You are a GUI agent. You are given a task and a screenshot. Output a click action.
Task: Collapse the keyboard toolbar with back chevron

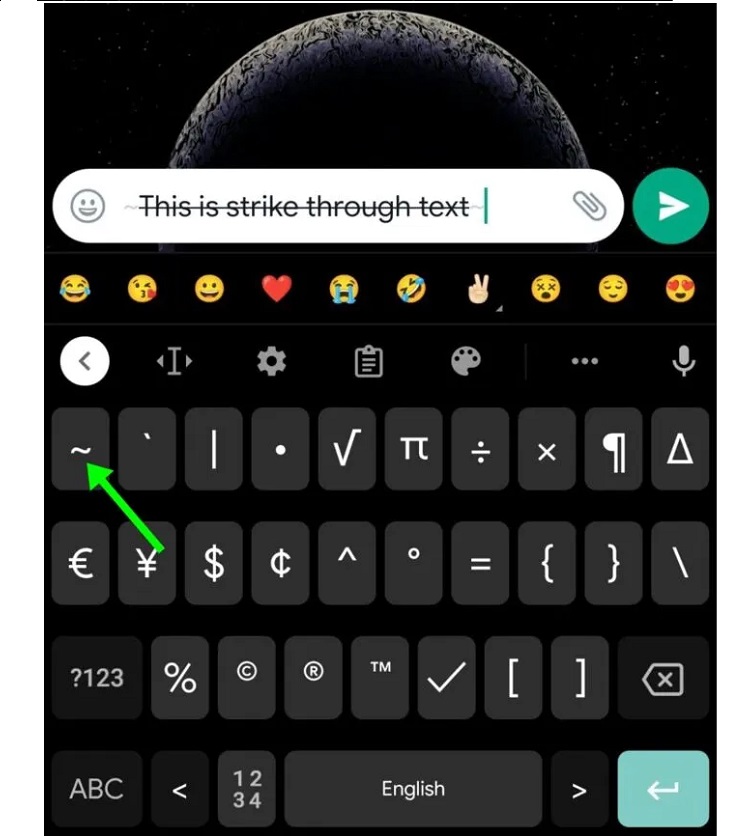click(x=85, y=362)
